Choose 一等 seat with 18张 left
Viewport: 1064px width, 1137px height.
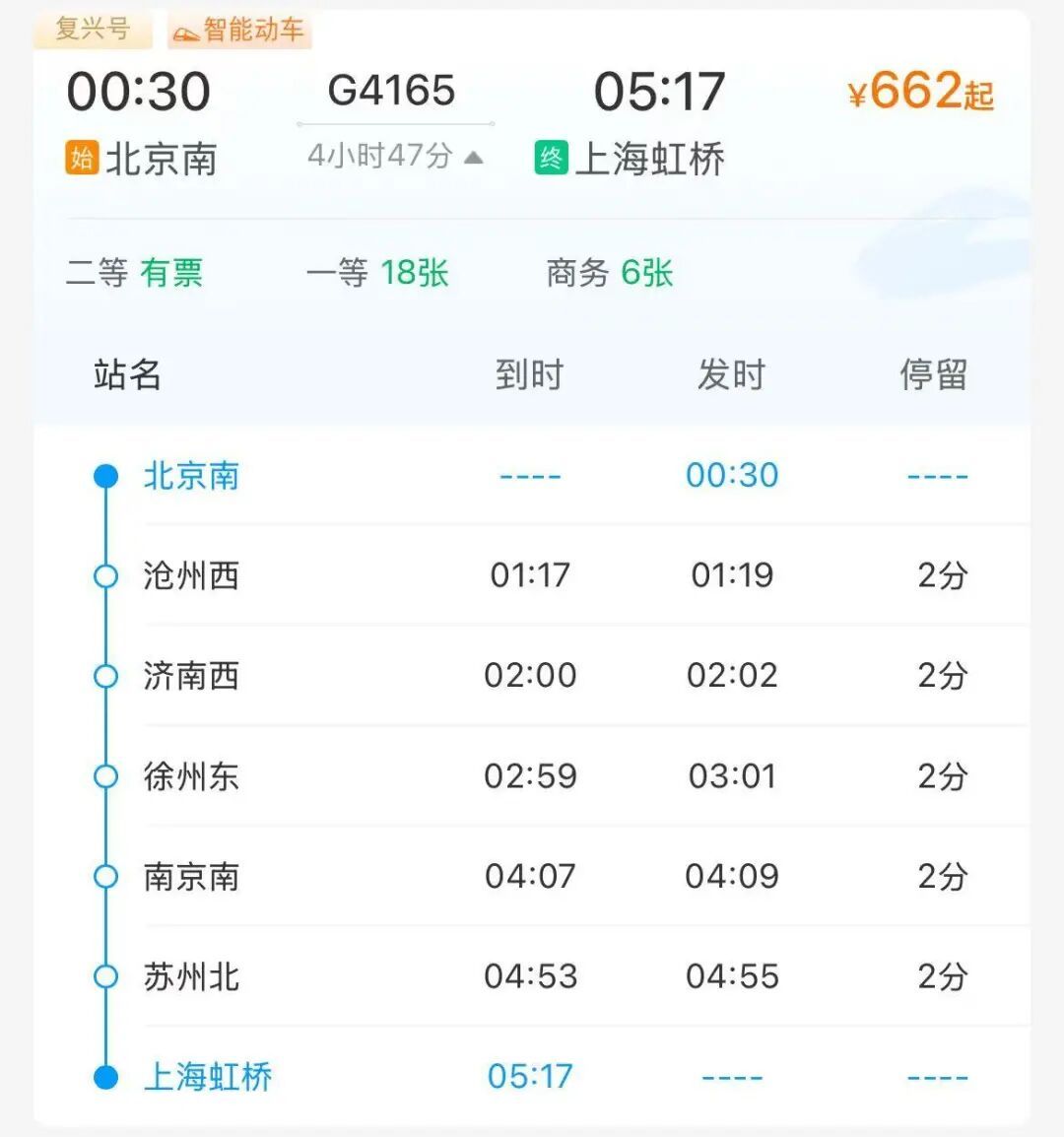point(377,273)
